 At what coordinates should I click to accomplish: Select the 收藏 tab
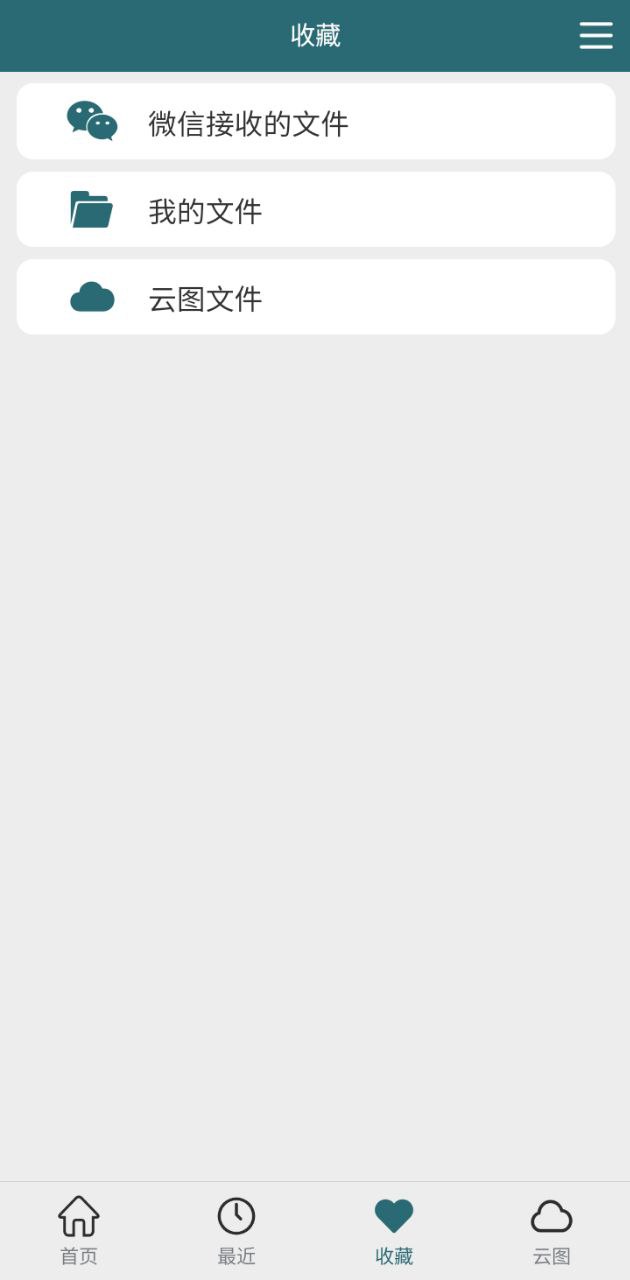(x=394, y=1231)
